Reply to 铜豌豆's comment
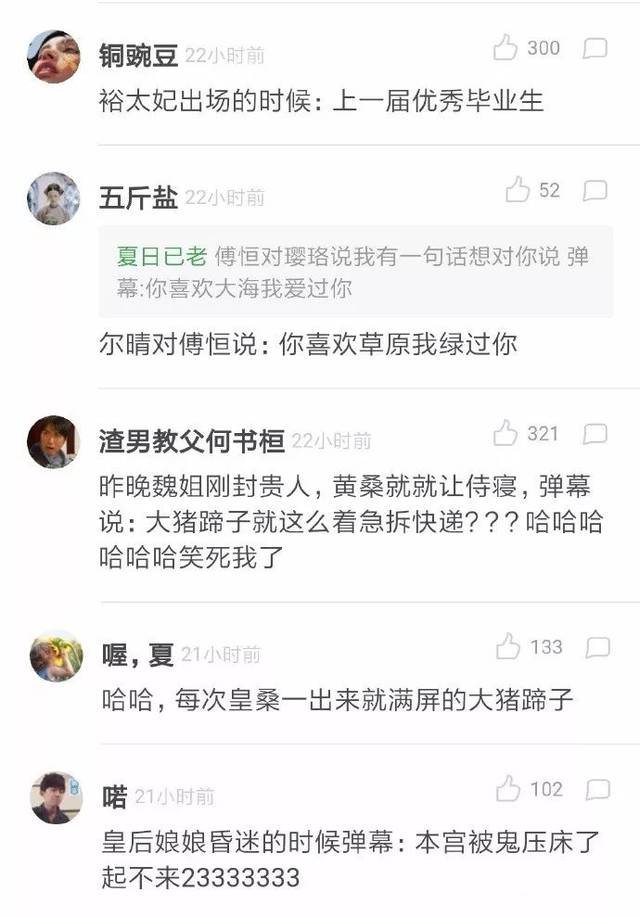This screenshot has width=640, height=917. pos(595,48)
